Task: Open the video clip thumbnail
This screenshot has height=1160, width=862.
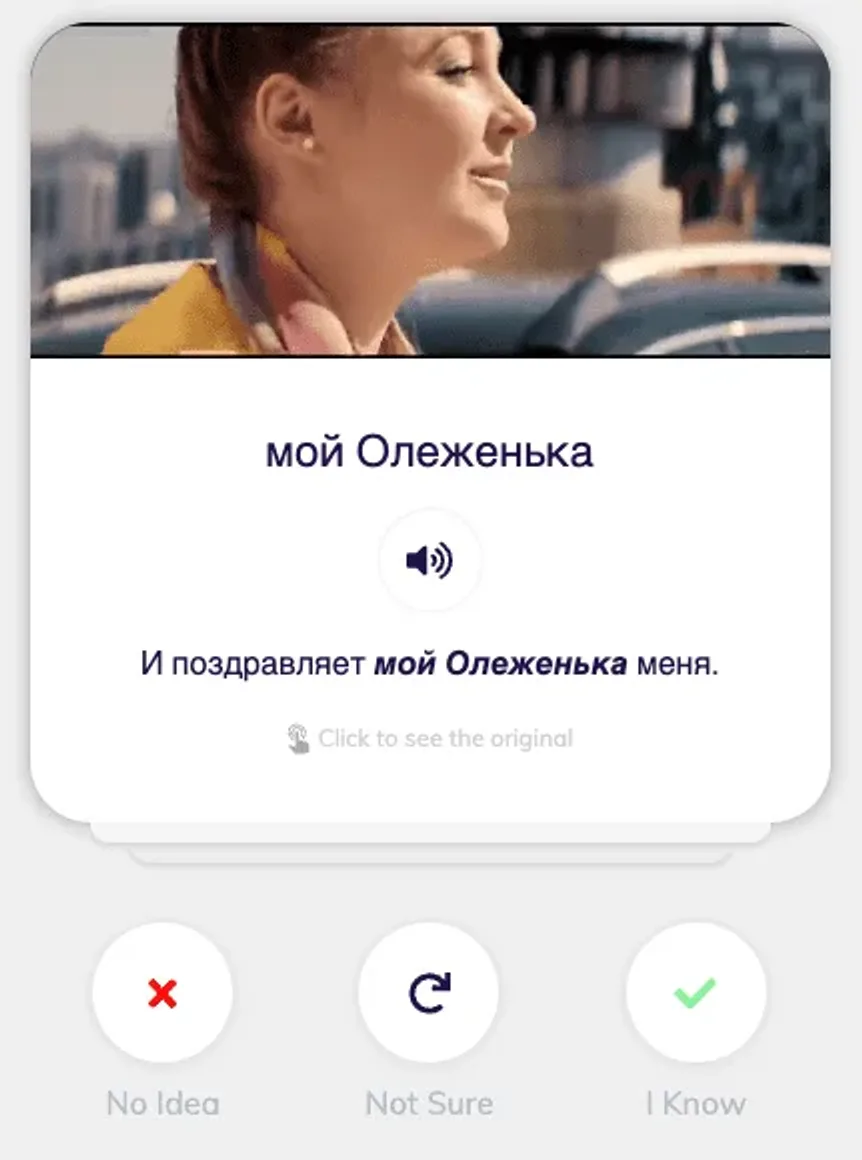Action: click(x=430, y=190)
